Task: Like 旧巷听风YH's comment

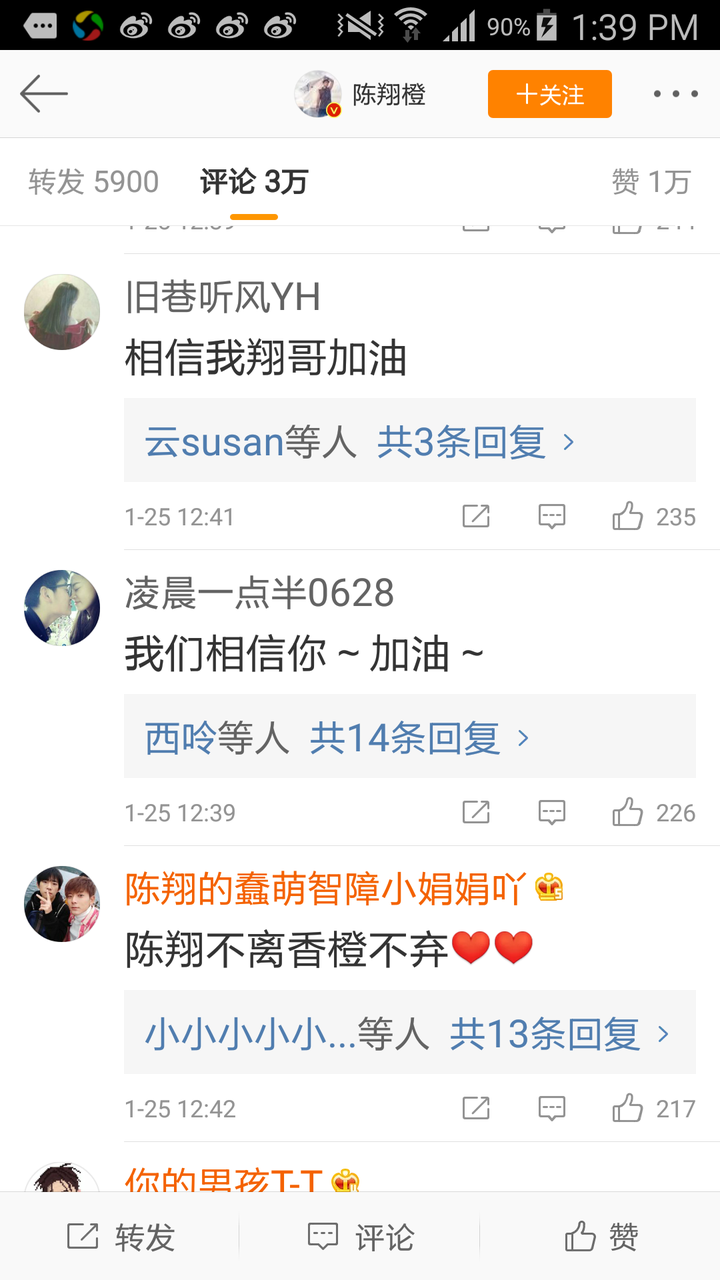Action: 628,517
